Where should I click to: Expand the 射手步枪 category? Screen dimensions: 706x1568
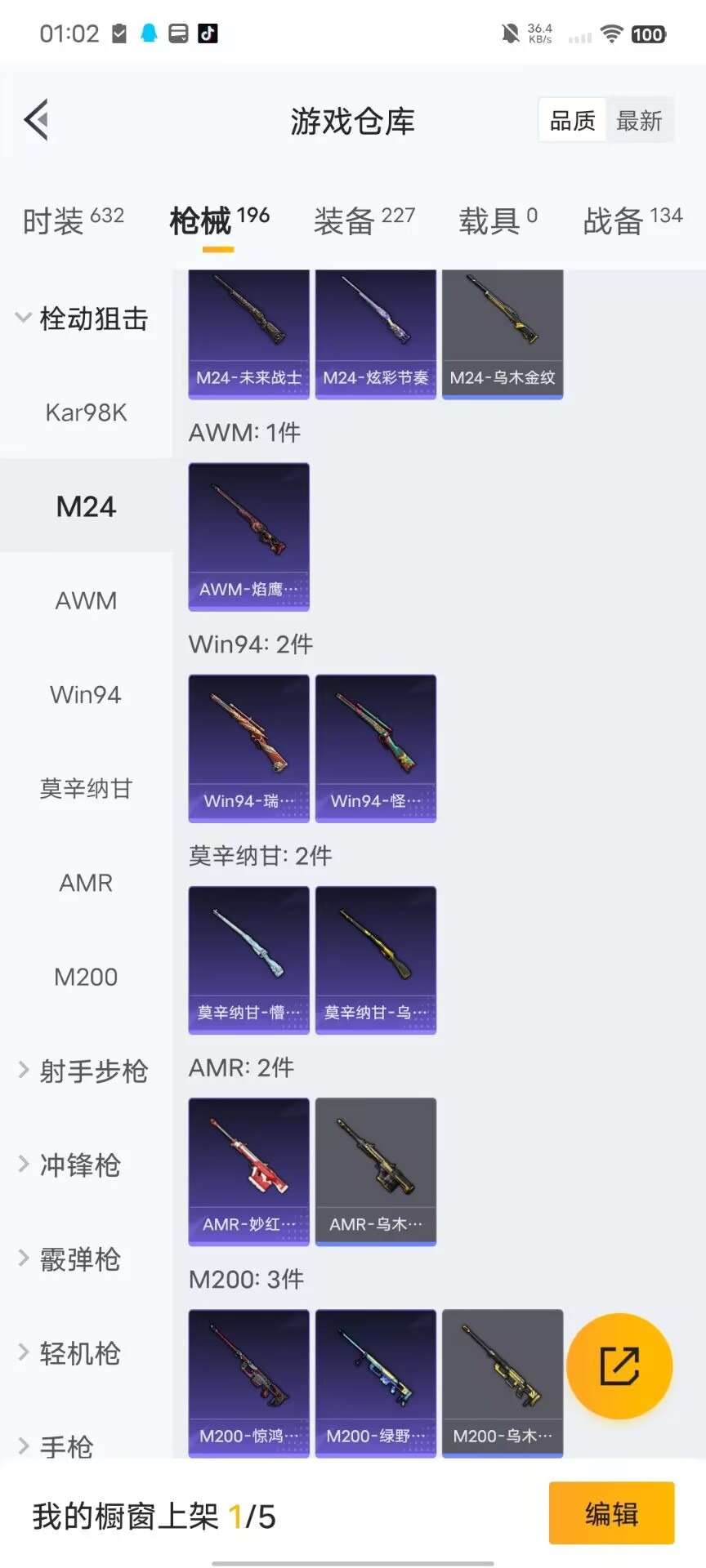(83, 1071)
